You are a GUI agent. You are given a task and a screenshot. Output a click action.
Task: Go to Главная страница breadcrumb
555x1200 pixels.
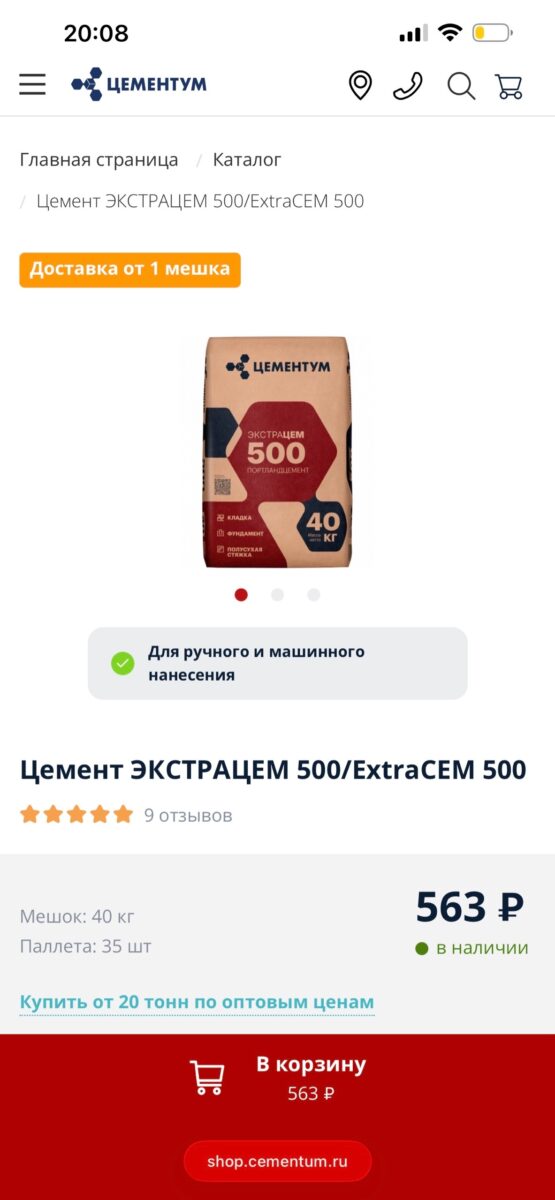tap(99, 160)
